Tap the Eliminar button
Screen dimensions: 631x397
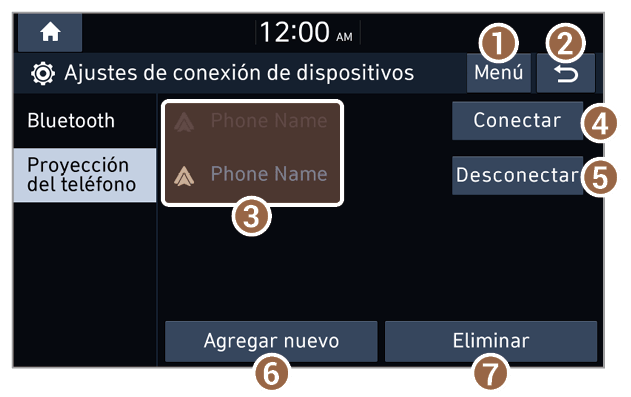pos(491,341)
